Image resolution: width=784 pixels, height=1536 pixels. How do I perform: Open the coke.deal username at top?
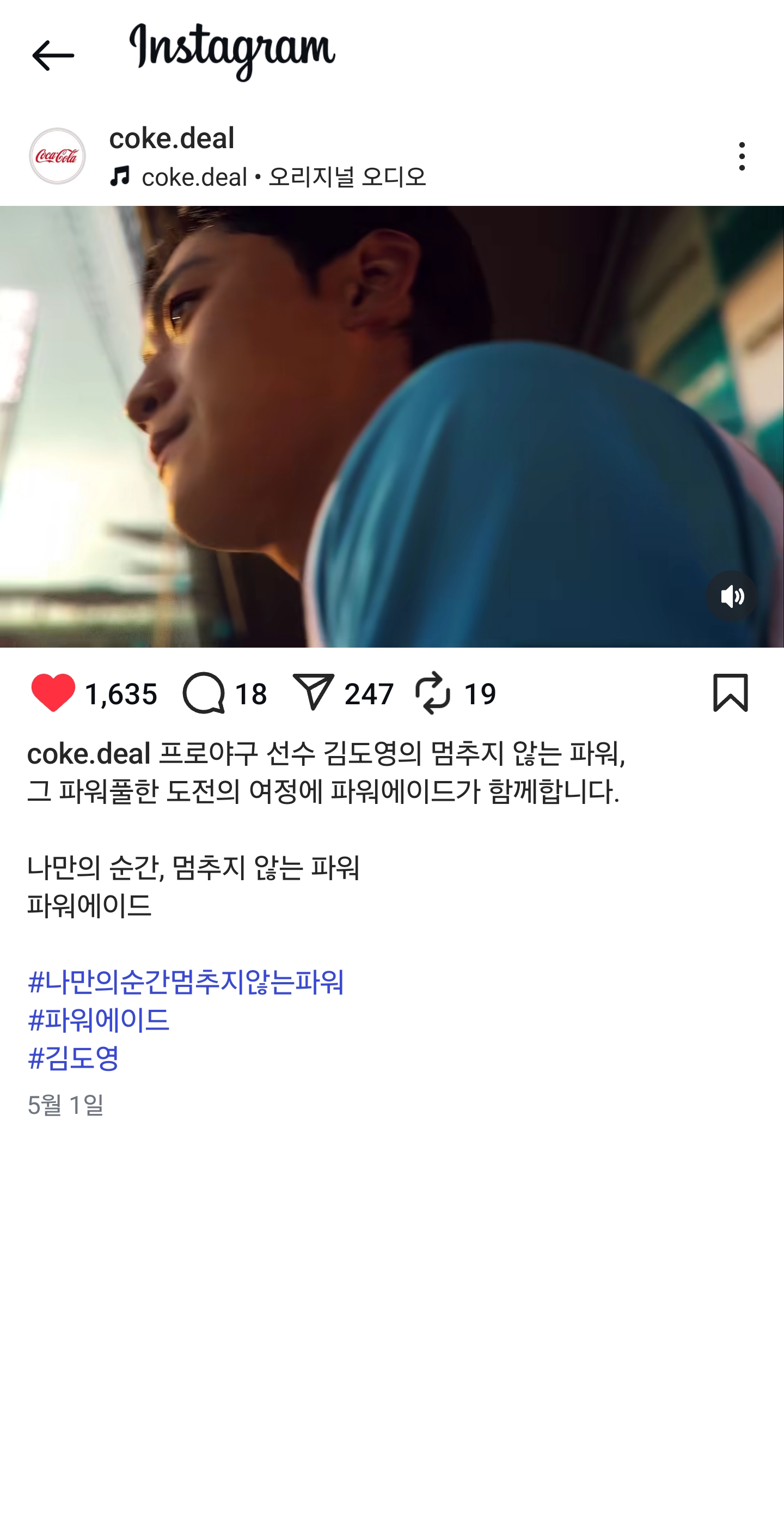click(x=171, y=138)
